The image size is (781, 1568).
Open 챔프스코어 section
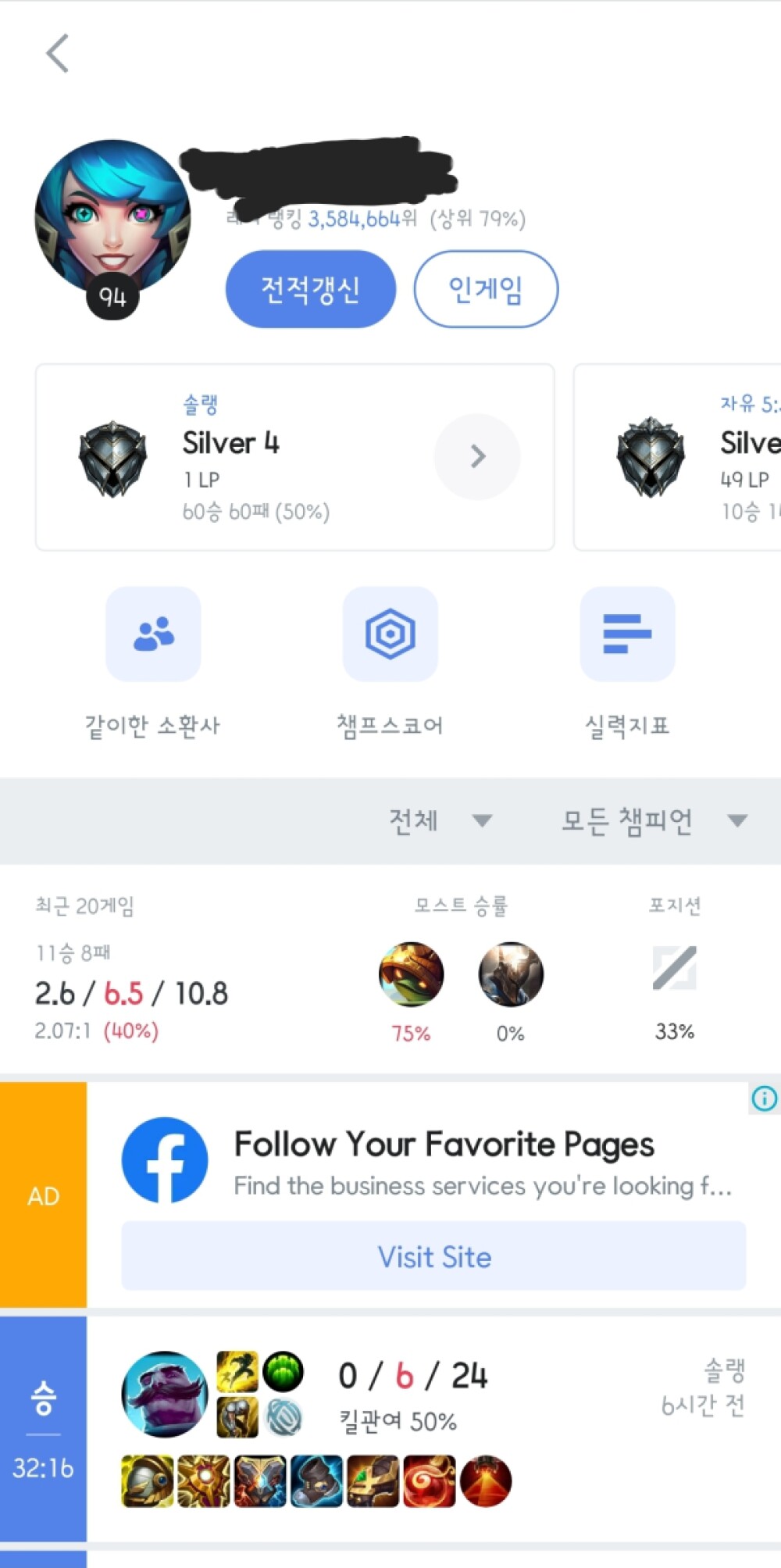[390, 660]
